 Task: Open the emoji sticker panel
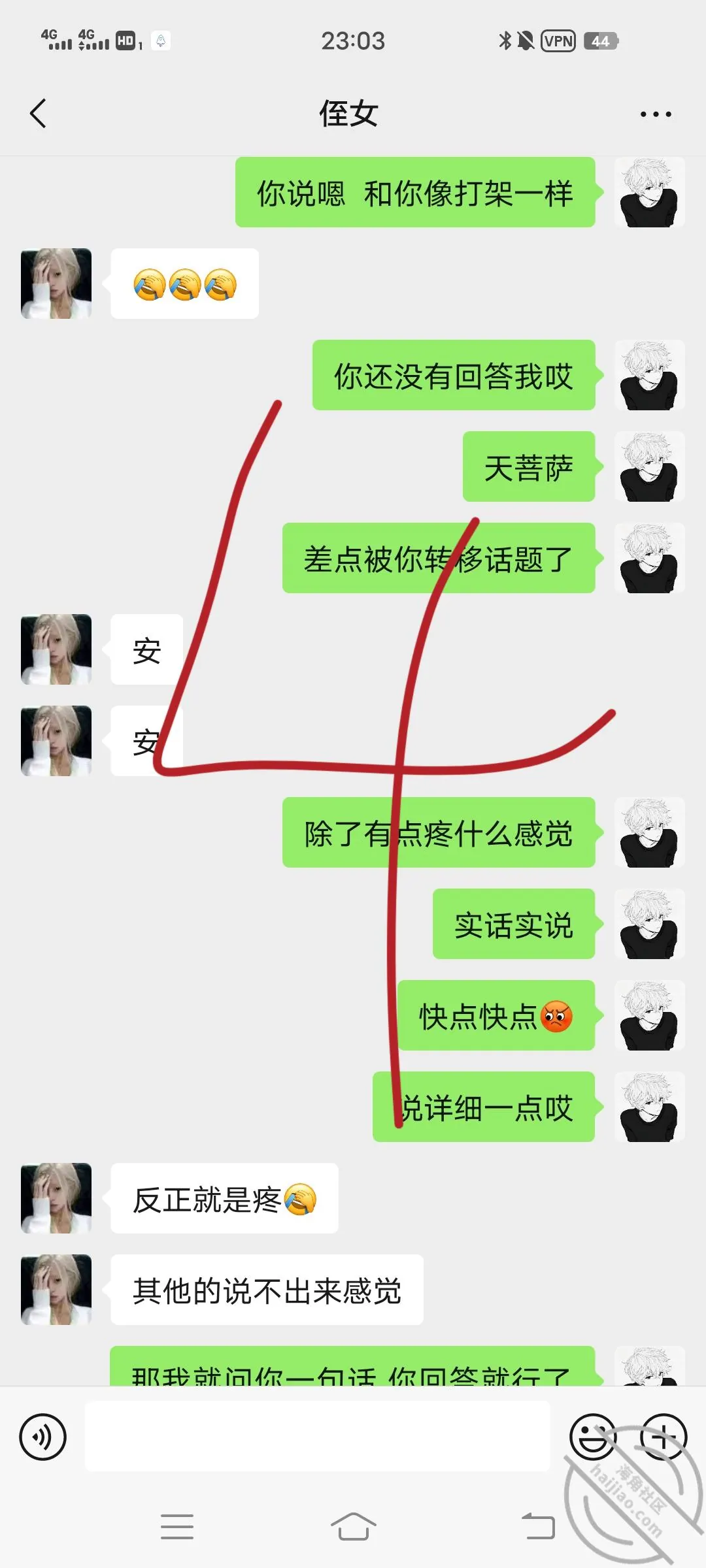593,1437
